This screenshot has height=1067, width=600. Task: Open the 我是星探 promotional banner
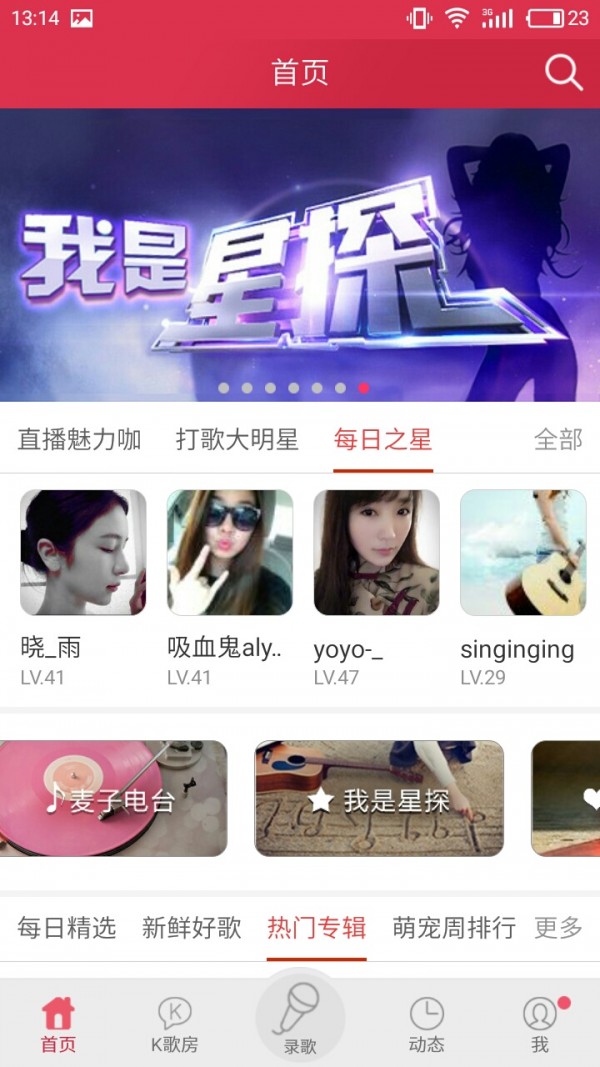coord(300,255)
